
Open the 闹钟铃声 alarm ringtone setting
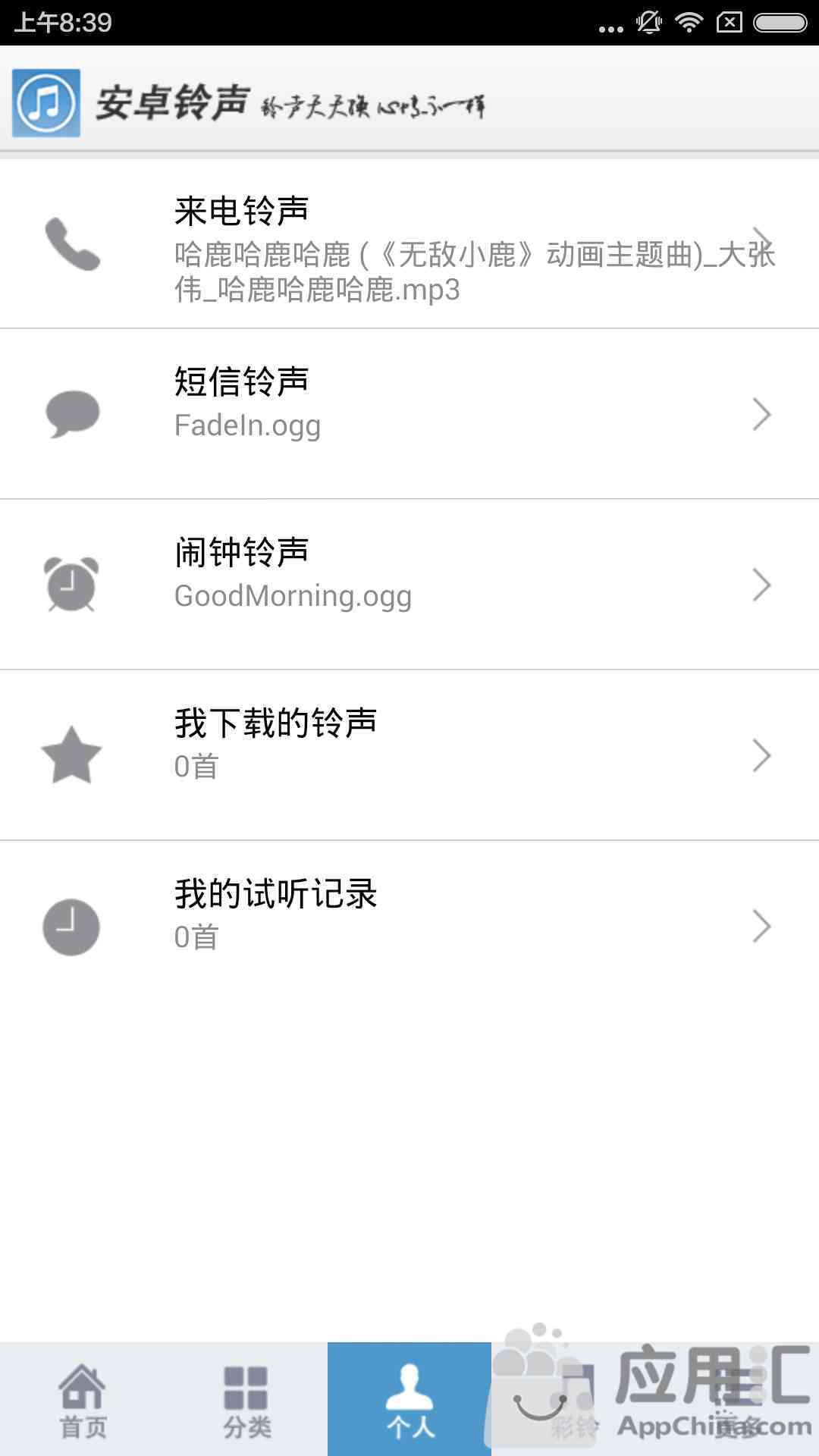click(409, 585)
